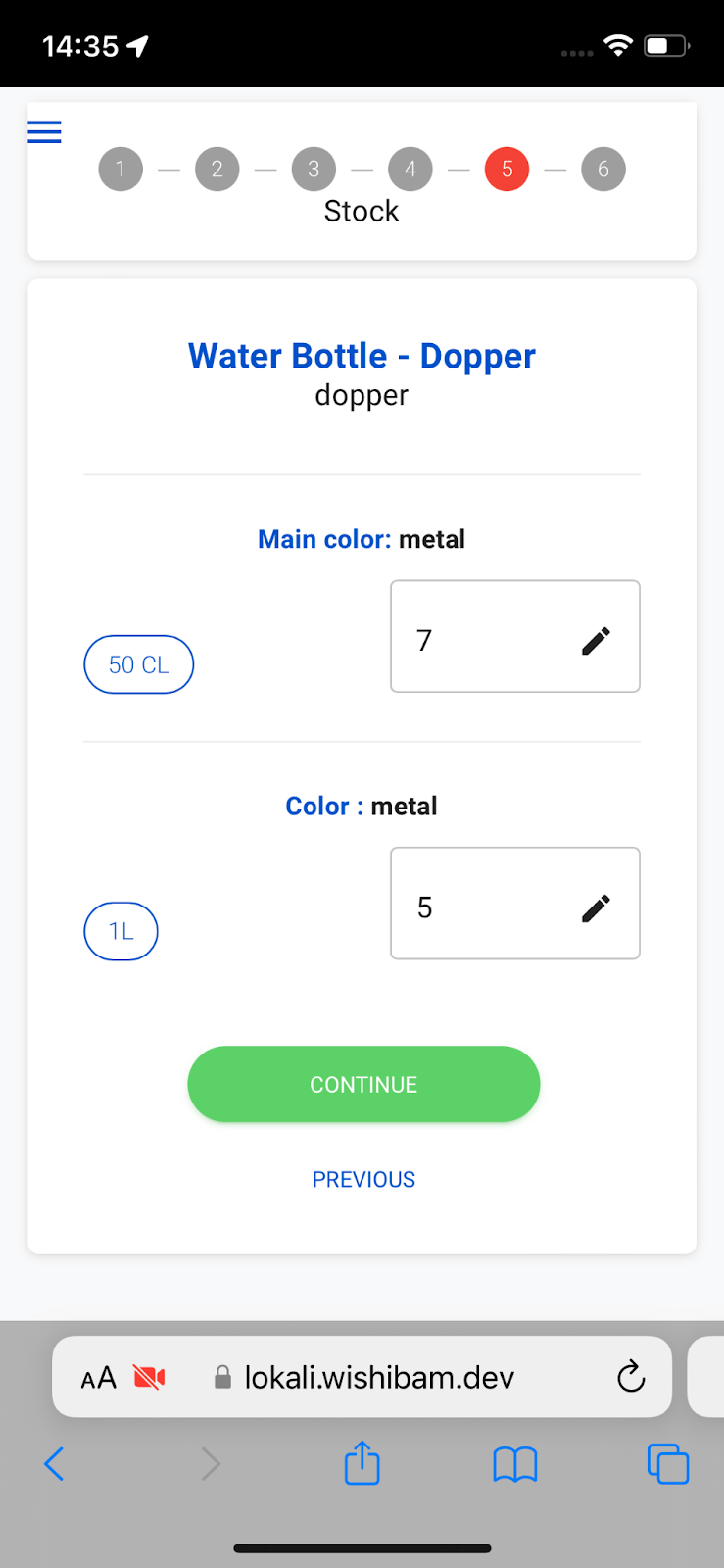Select the 1L size chip
The height and width of the screenshot is (1568, 724).
pyautogui.click(x=121, y=931)
